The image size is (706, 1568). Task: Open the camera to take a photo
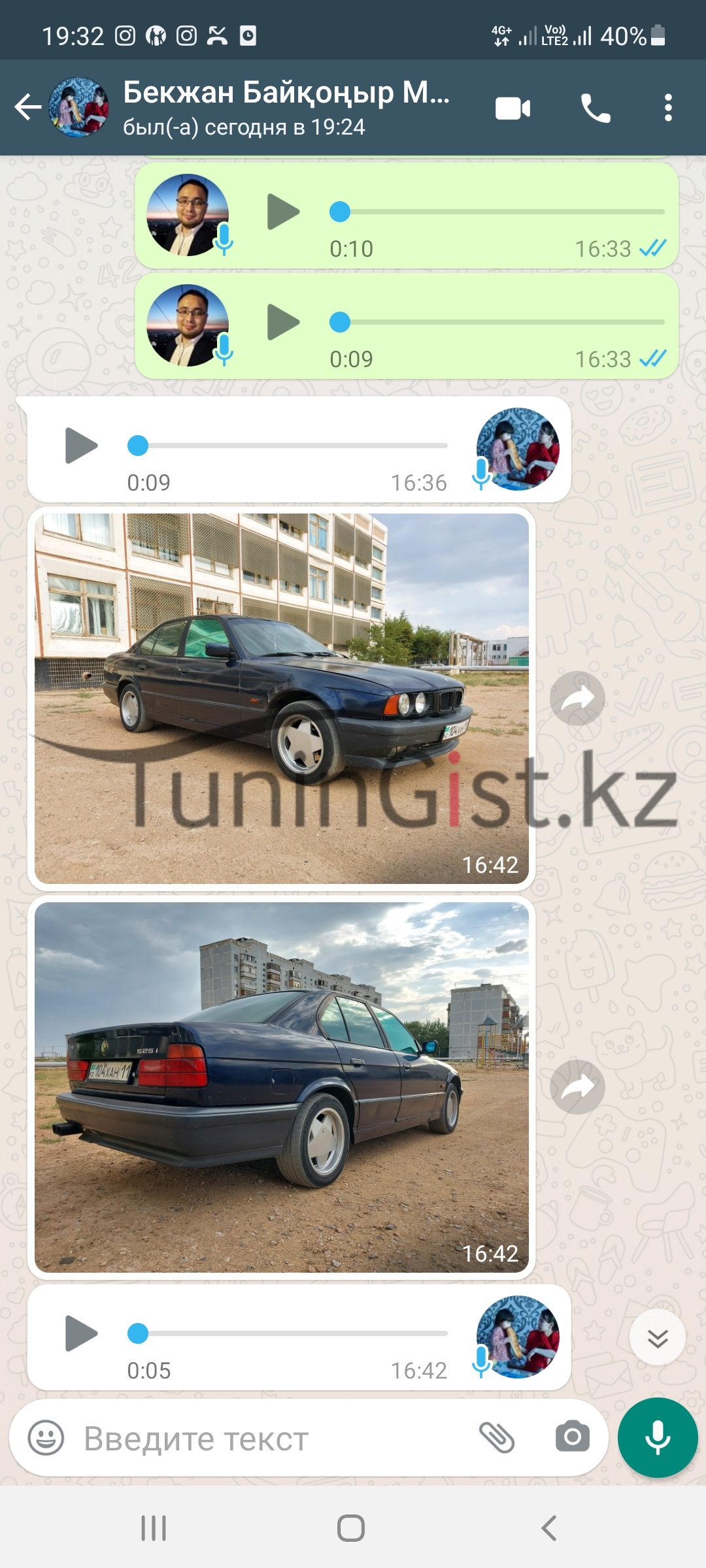(x=572, y=1437)
